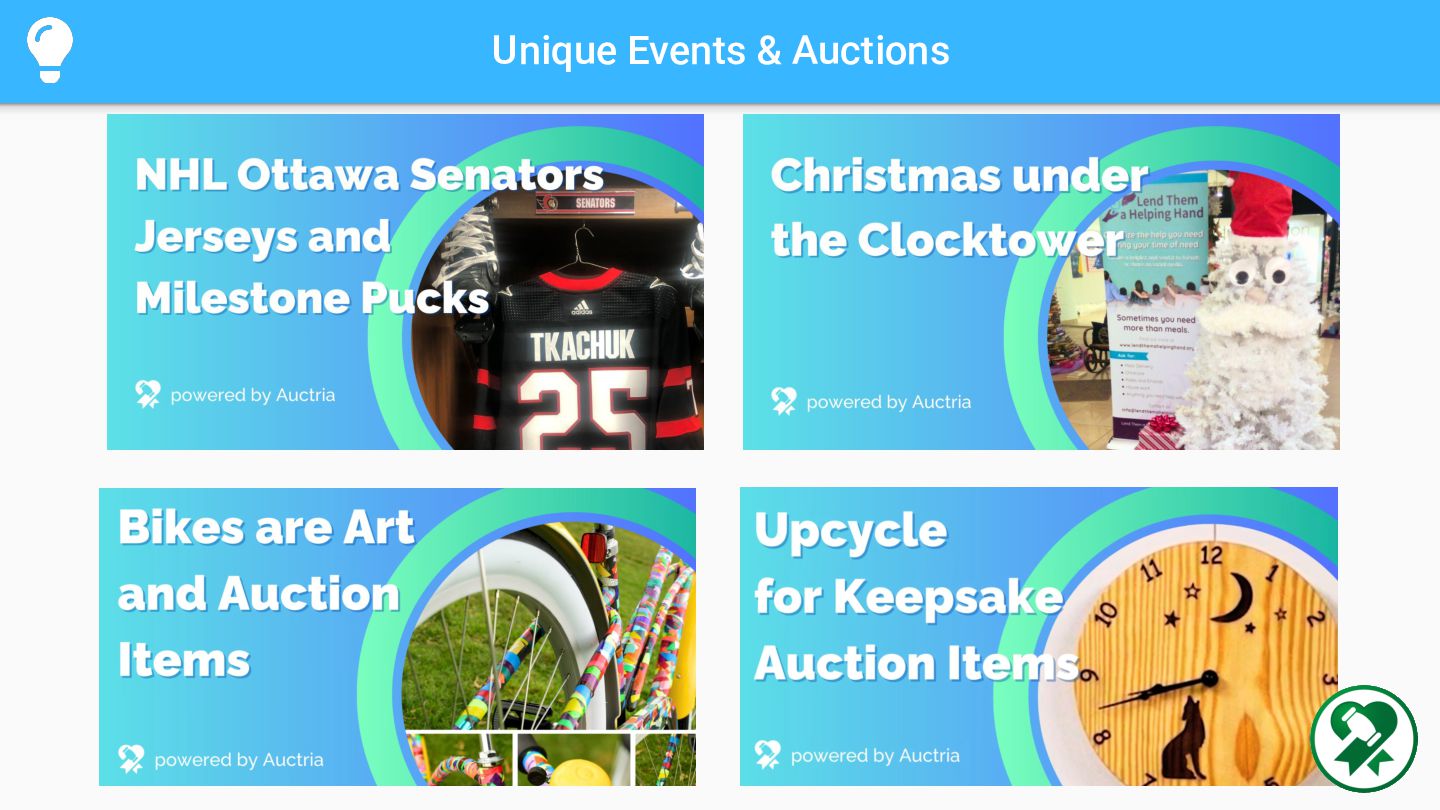Open Christmas under the Clocktower card
This screenshot has height=810, width=1440.
tap(1041, 282)
